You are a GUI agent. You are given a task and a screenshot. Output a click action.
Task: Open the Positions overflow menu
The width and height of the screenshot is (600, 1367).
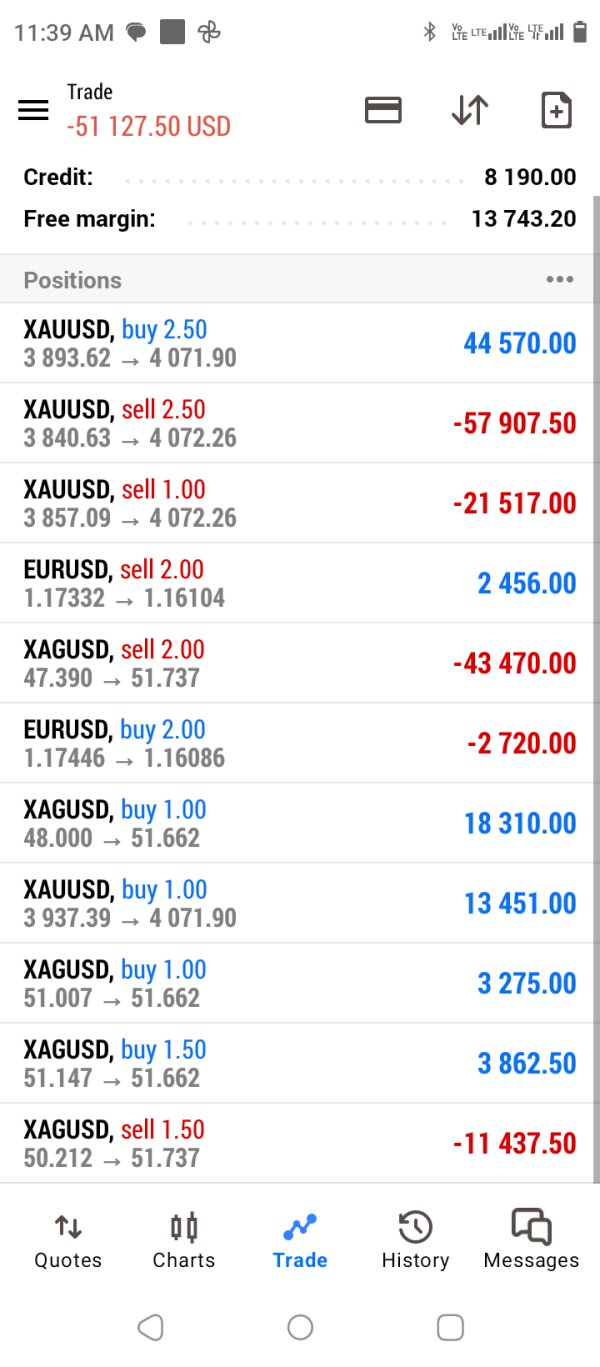coord(559,280)
